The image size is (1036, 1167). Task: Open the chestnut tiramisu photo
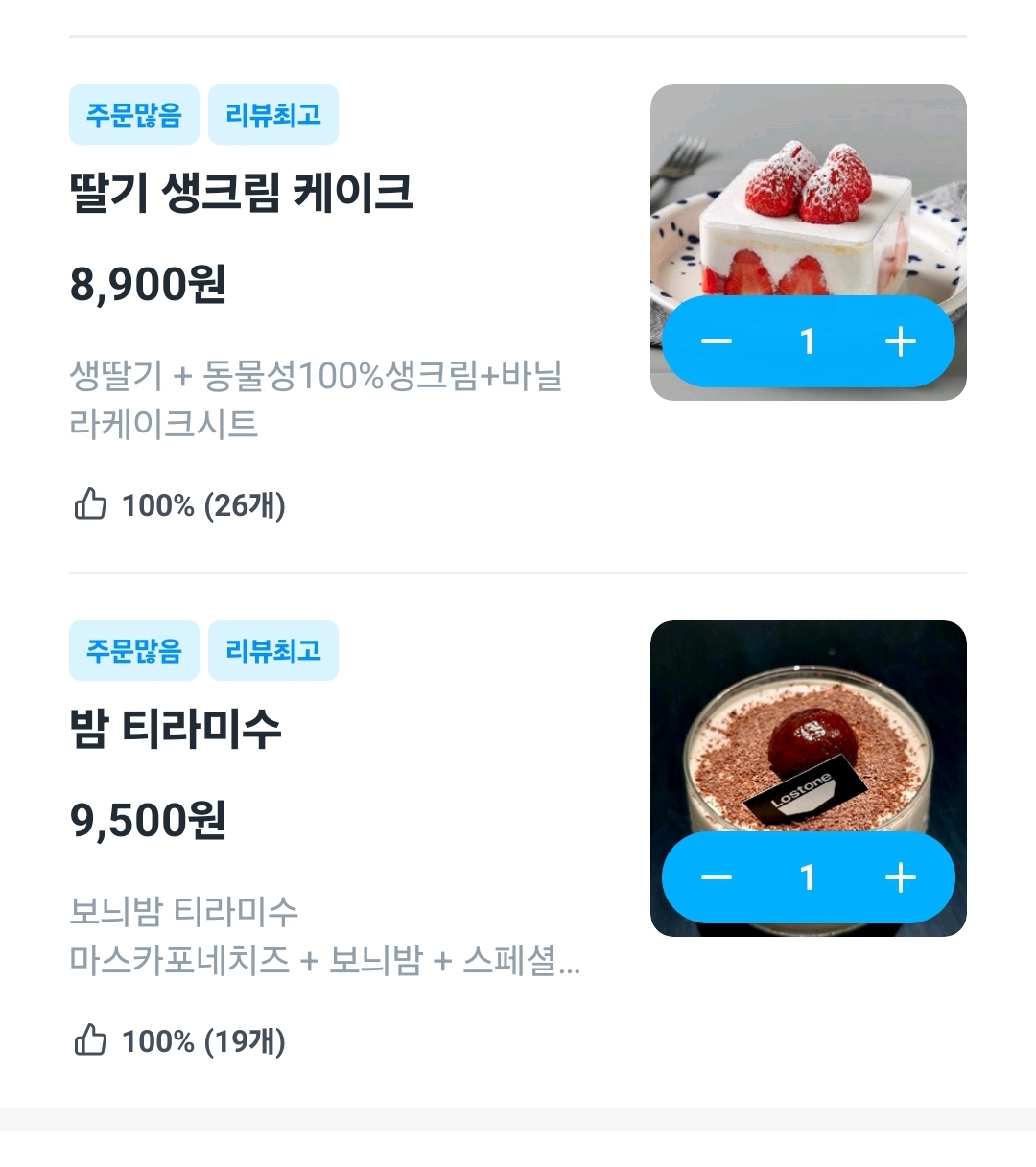click(808, 729)
